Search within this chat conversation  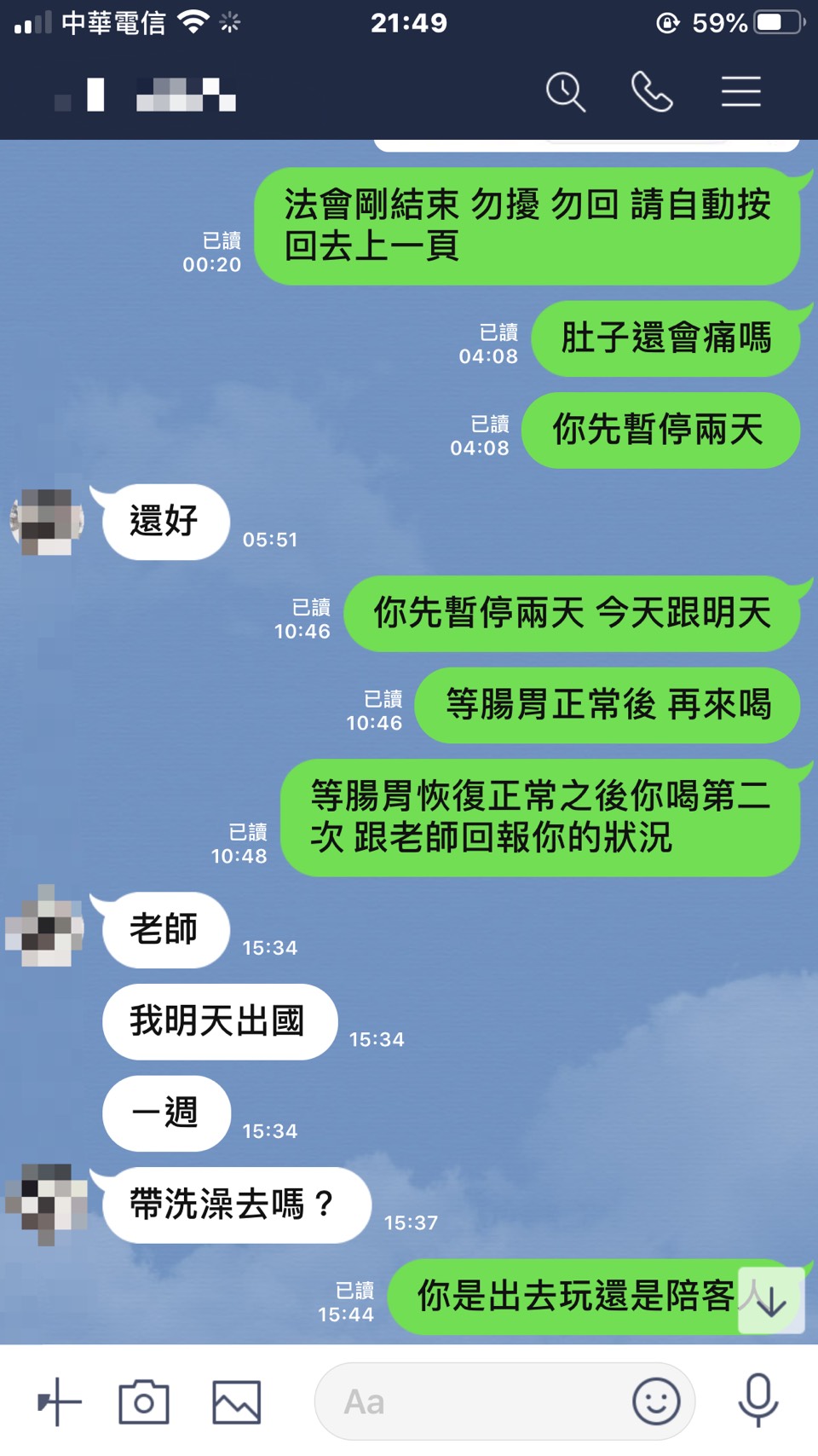tap(566, 92)
